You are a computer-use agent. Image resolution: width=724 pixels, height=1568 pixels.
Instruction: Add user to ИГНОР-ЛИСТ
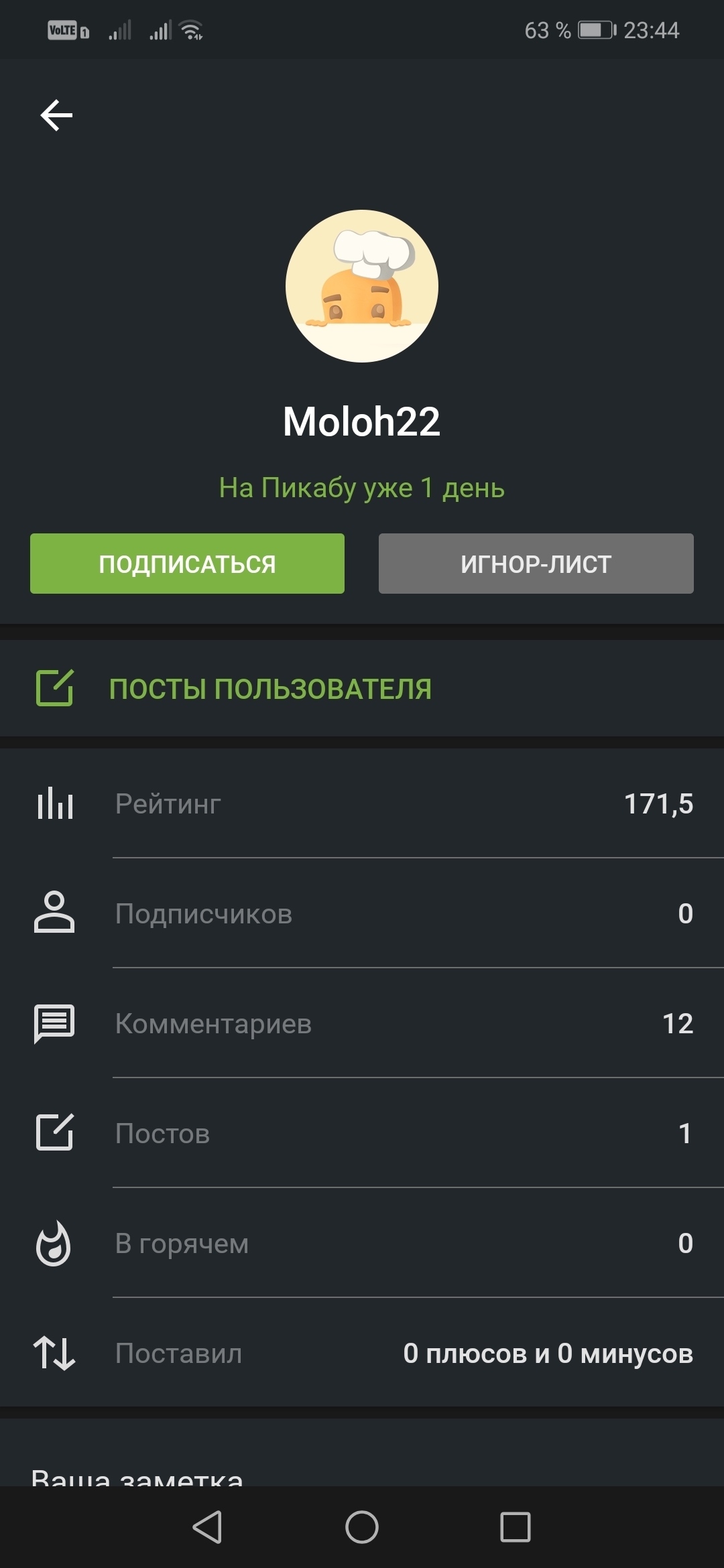coord(536,564)
